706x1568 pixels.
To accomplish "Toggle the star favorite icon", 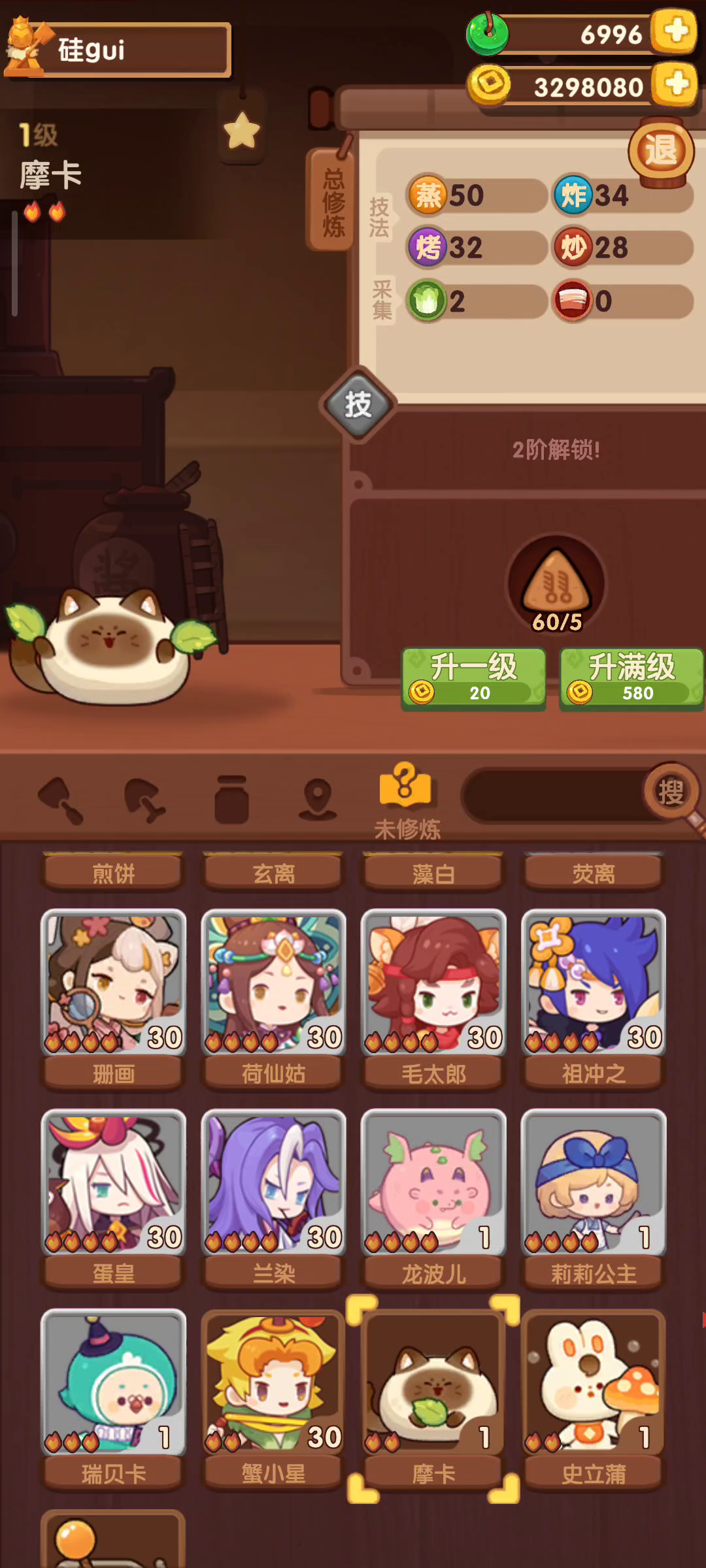I will 242,131.
